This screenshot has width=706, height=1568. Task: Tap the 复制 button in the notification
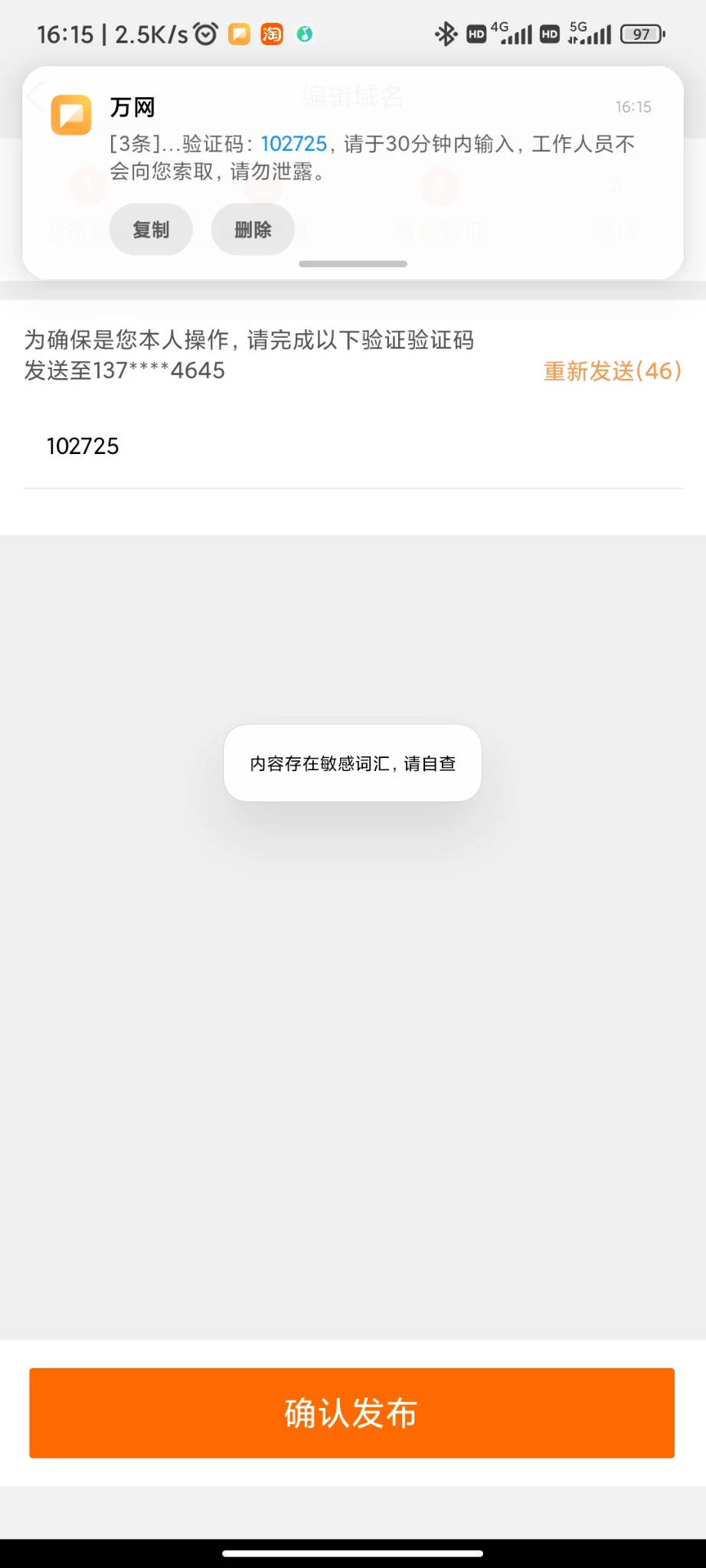(x=151, y=230)
